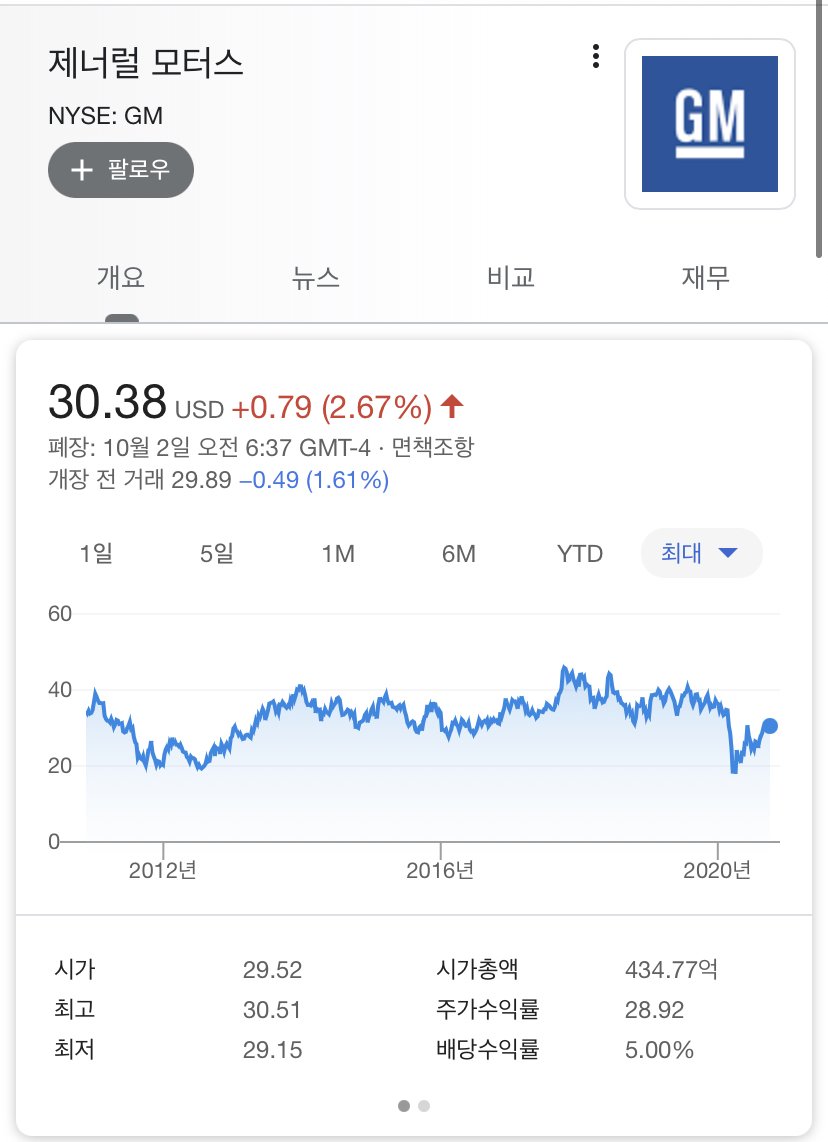The height and width of the screenshot is (1142, 828).
Task: Switch chart to 6M range
Action: pyautogui.click(x=459, y=553)
